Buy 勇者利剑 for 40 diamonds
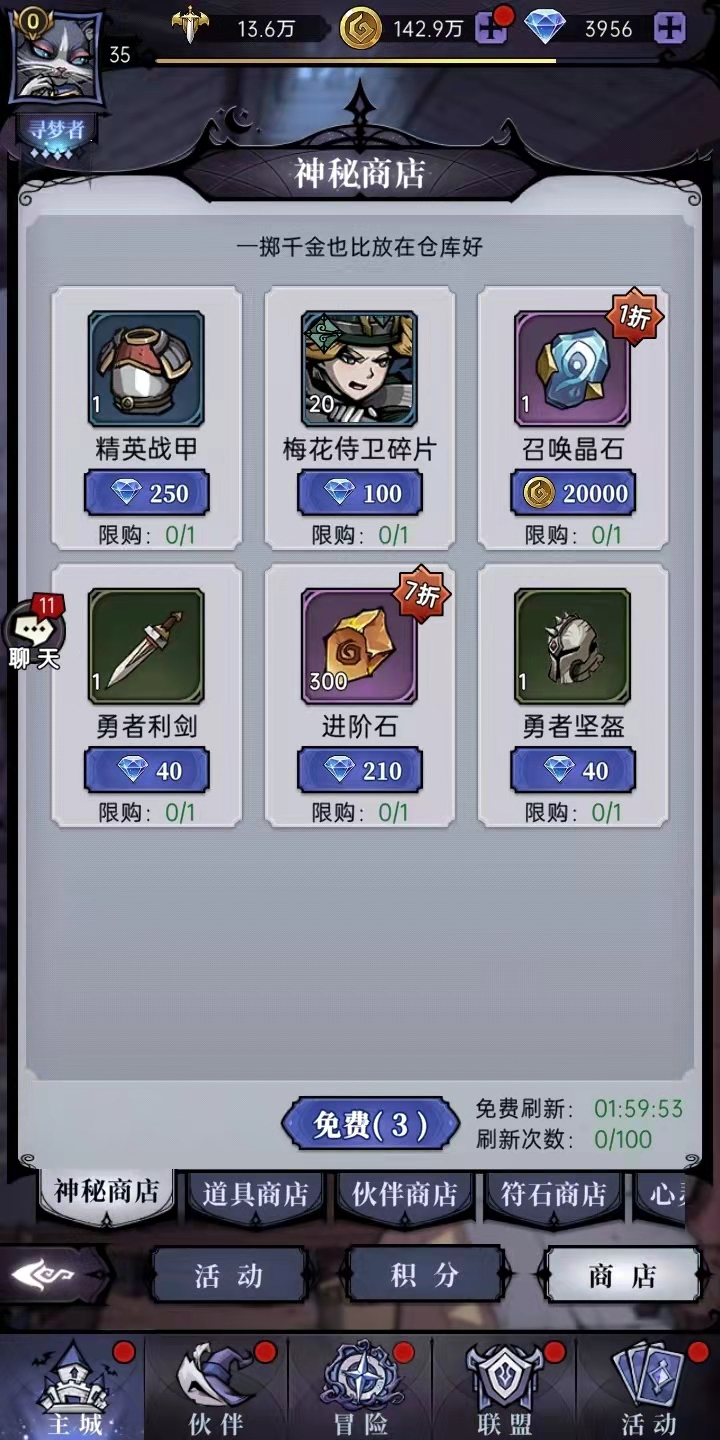Screen dimensions: 720x1440 coord(146,771)
